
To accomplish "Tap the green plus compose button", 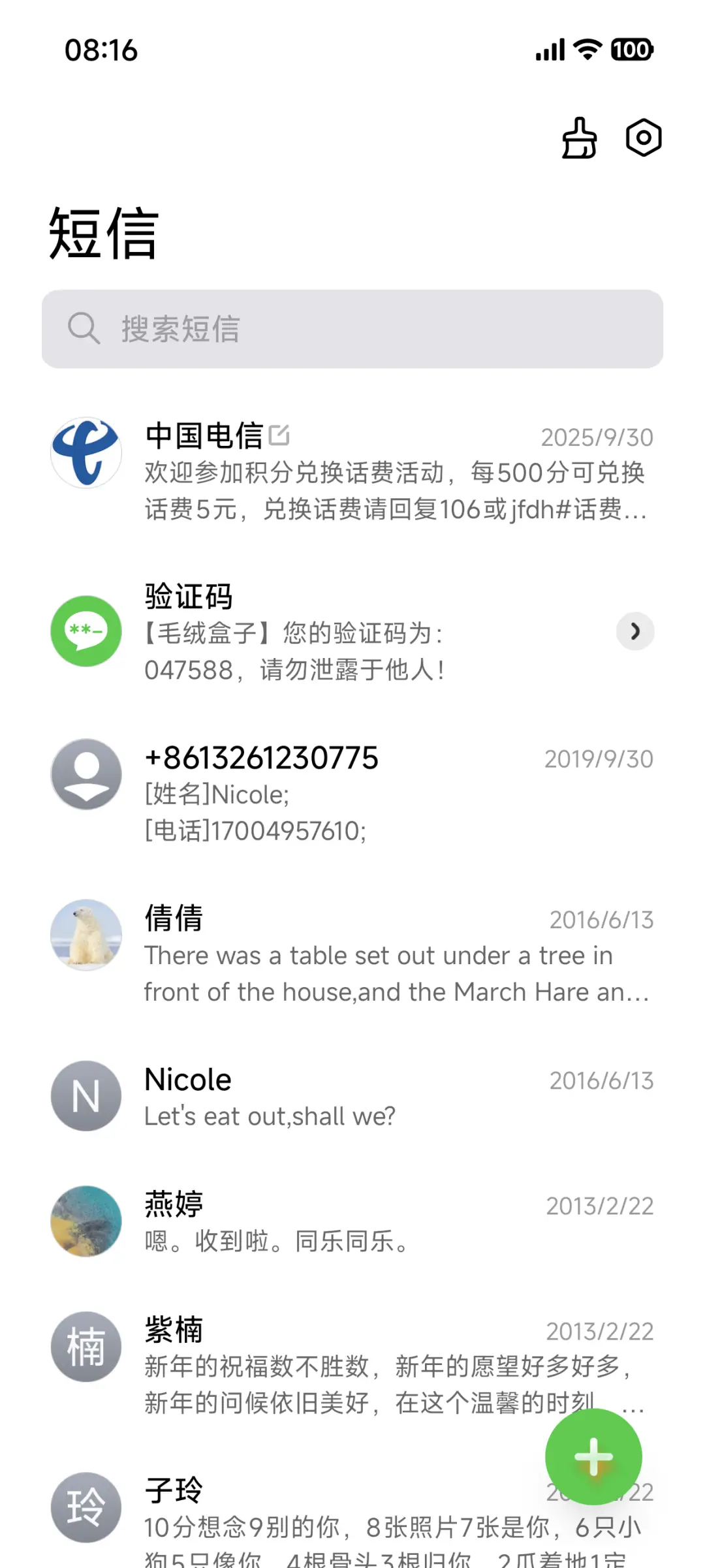I will (x=593, y=1456).
